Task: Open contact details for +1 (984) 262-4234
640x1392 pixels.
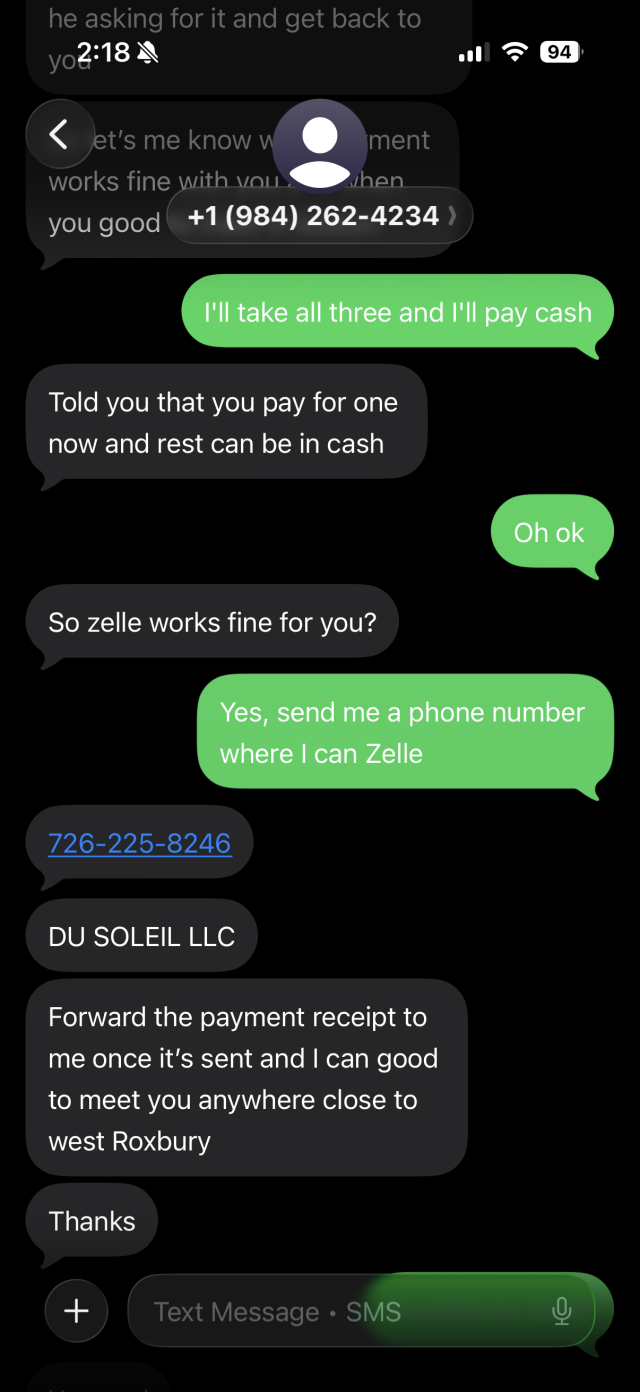Action: (x=319, y=216)
